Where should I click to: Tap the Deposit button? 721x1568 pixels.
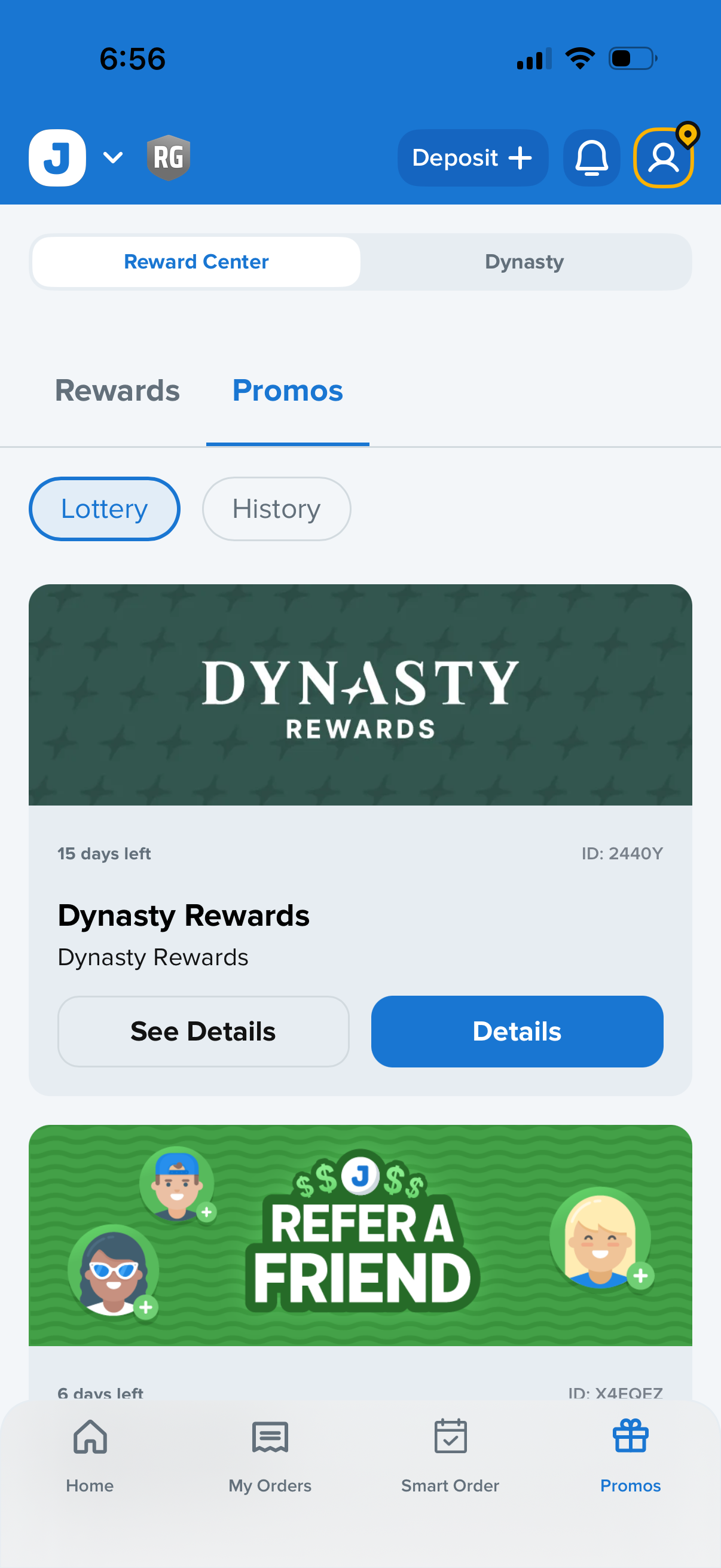472,158
